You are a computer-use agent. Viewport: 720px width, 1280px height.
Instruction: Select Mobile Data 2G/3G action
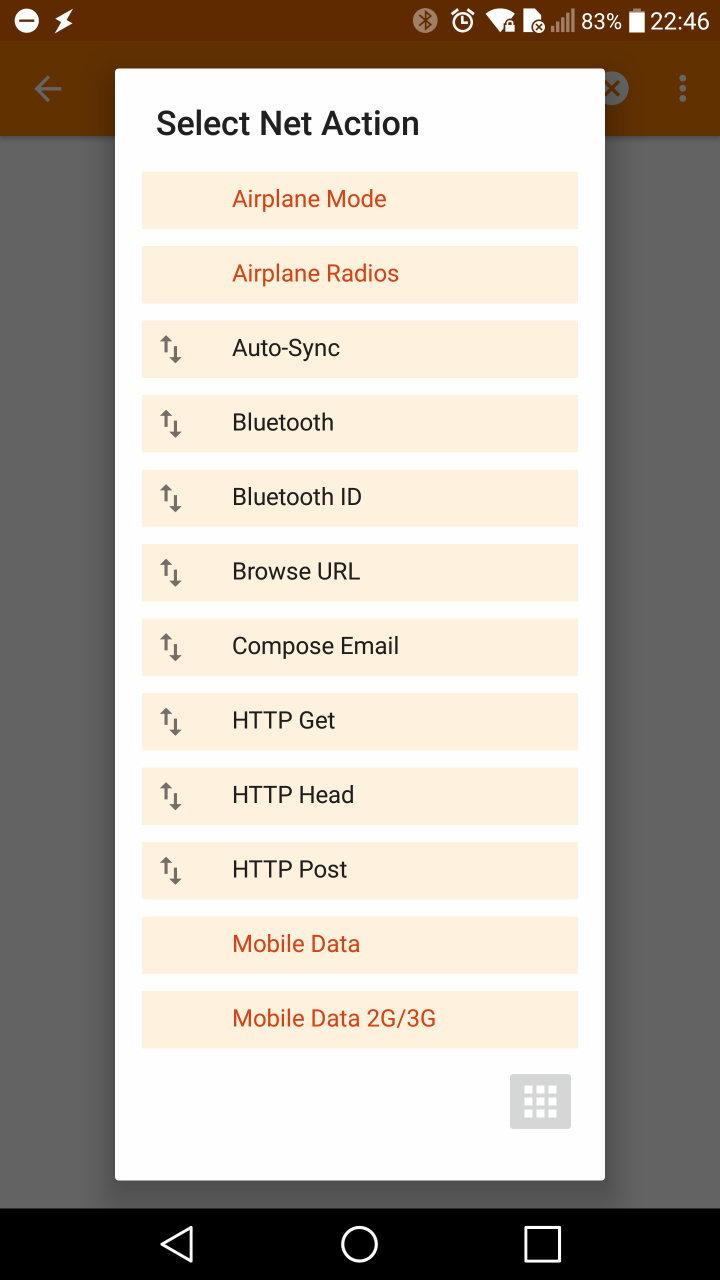(359, 1019)
